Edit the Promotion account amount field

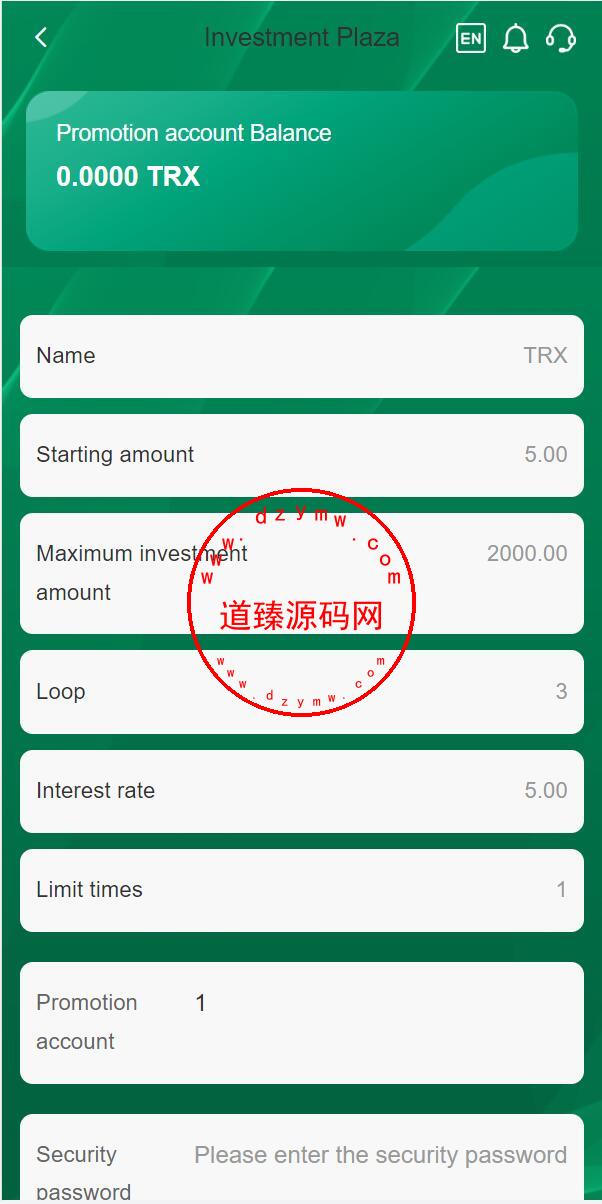[380, 1003]
